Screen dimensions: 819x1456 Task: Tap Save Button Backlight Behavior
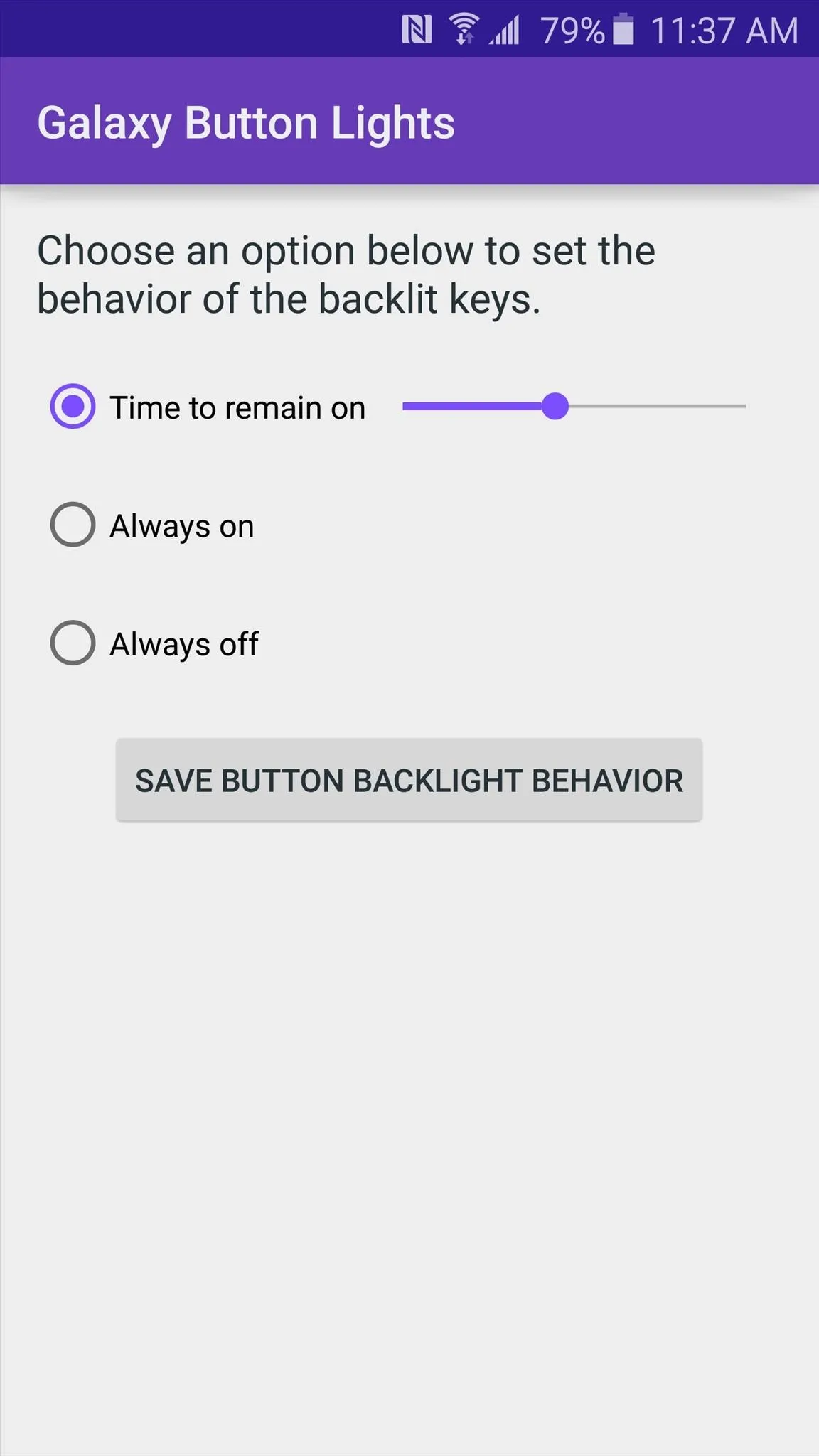pos(409,780)
